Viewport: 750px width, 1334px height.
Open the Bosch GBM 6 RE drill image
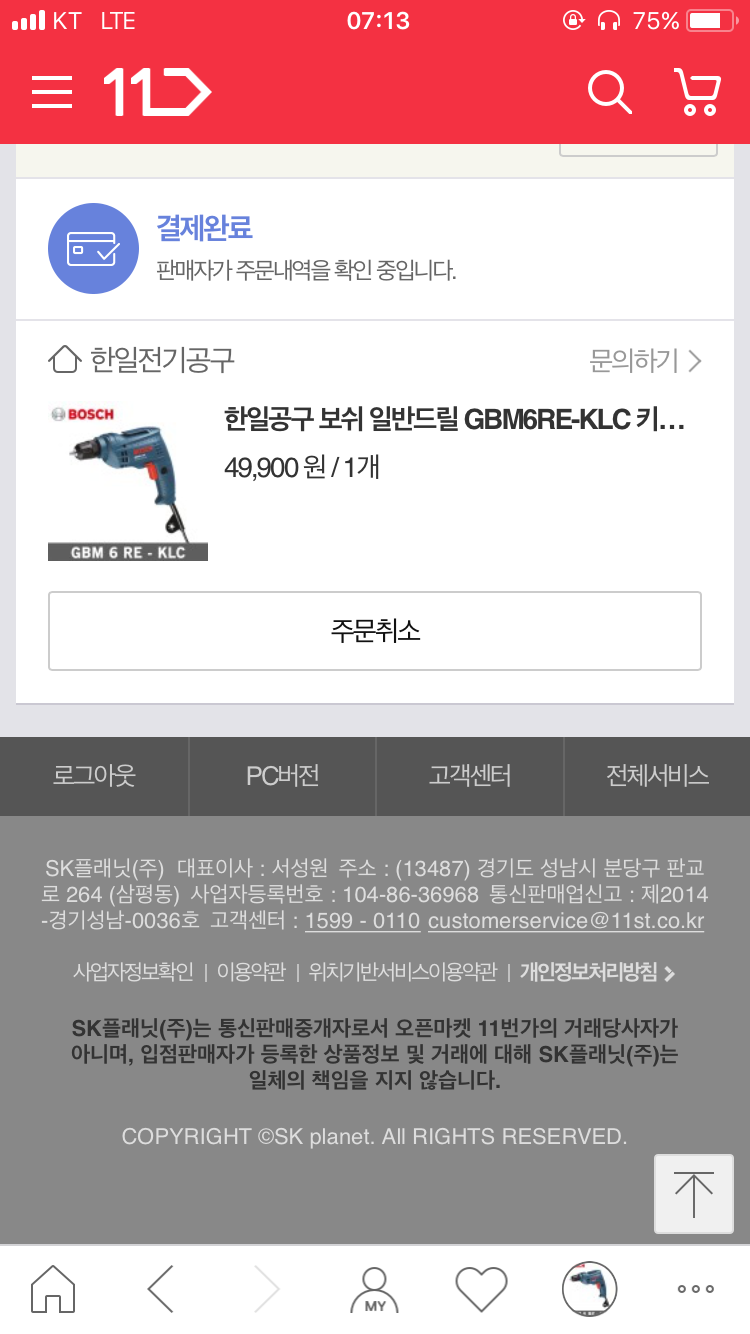click(128, 481)
